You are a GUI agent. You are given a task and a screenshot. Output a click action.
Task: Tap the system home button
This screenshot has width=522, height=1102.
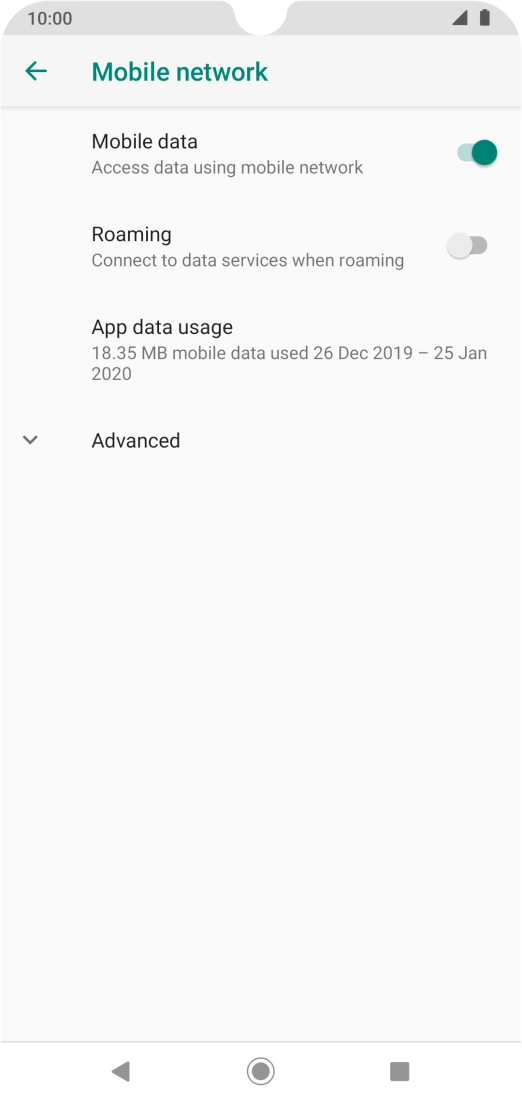(x=261, y=1071)
